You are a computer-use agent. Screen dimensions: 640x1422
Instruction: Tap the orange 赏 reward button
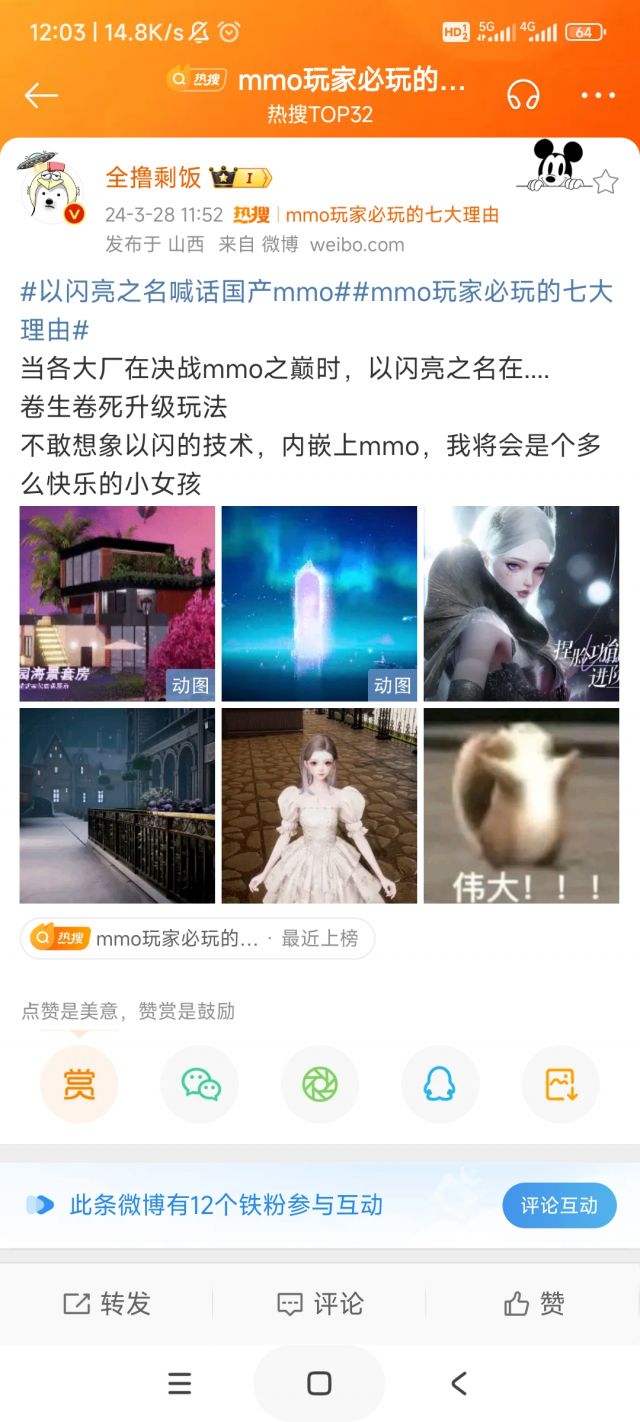pyautogui.click(x=79, y=1084)
